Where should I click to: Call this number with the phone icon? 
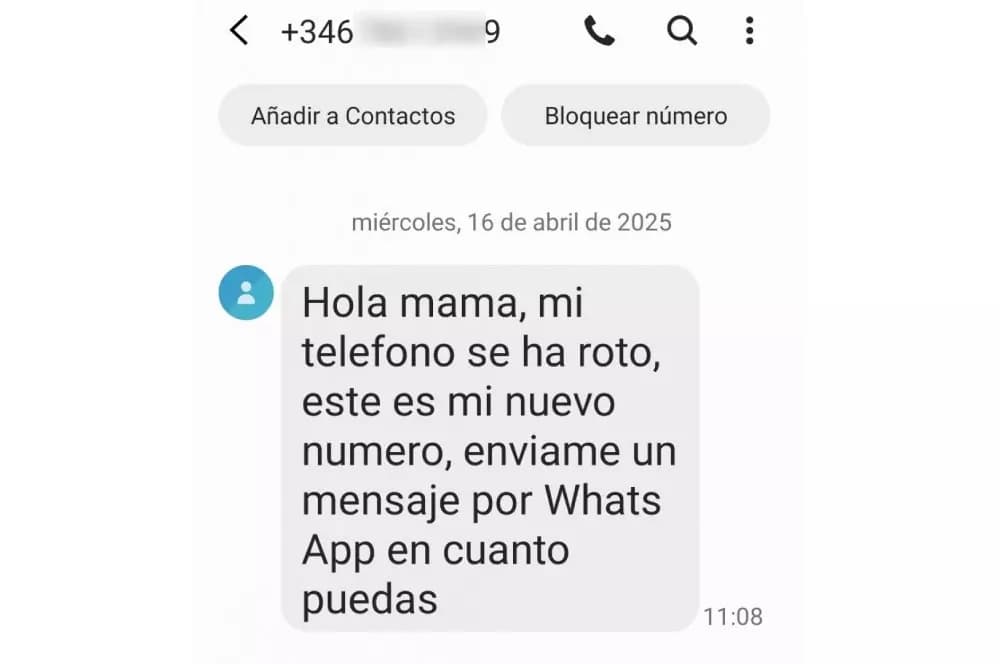click(599, 32)
